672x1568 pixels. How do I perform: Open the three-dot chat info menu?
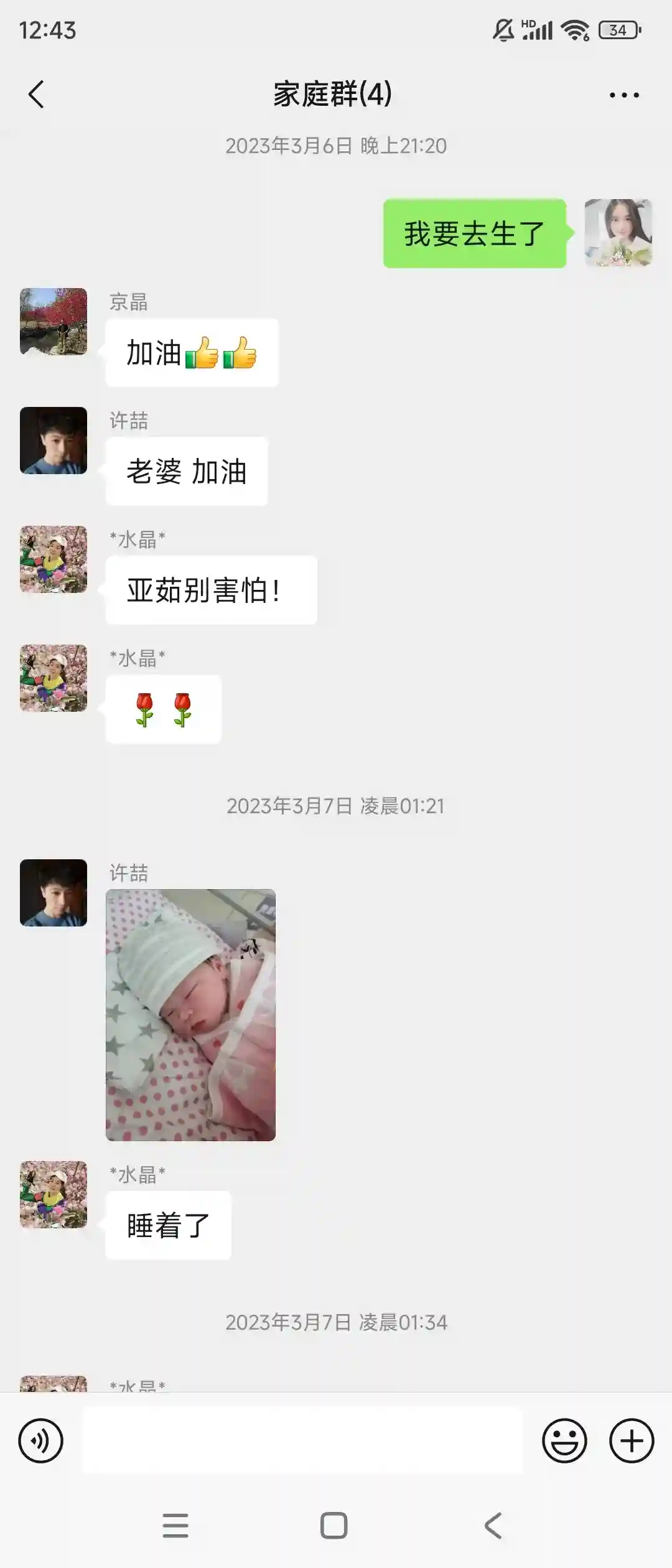(x=623, y=95)
